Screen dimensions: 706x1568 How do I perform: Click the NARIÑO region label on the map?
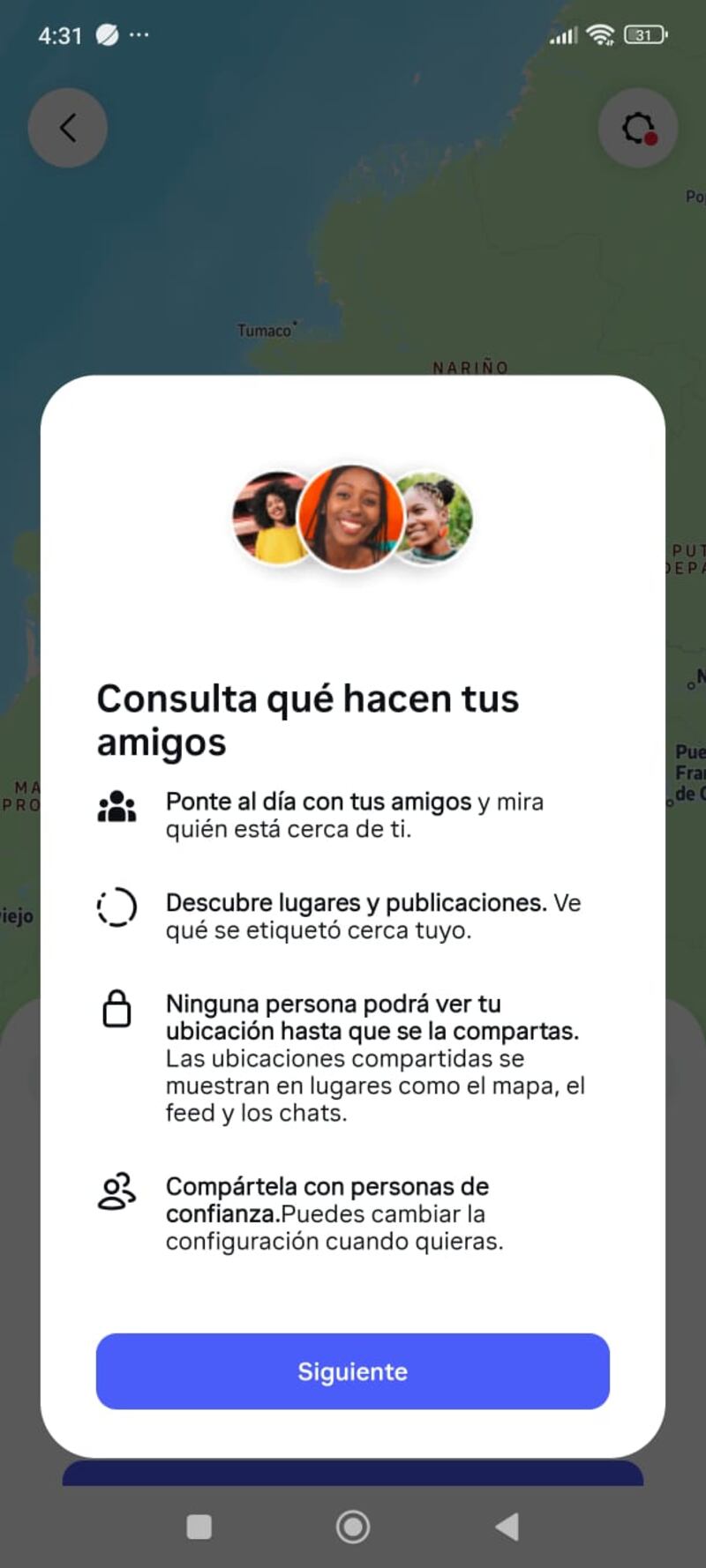click(x=470, y=366)
